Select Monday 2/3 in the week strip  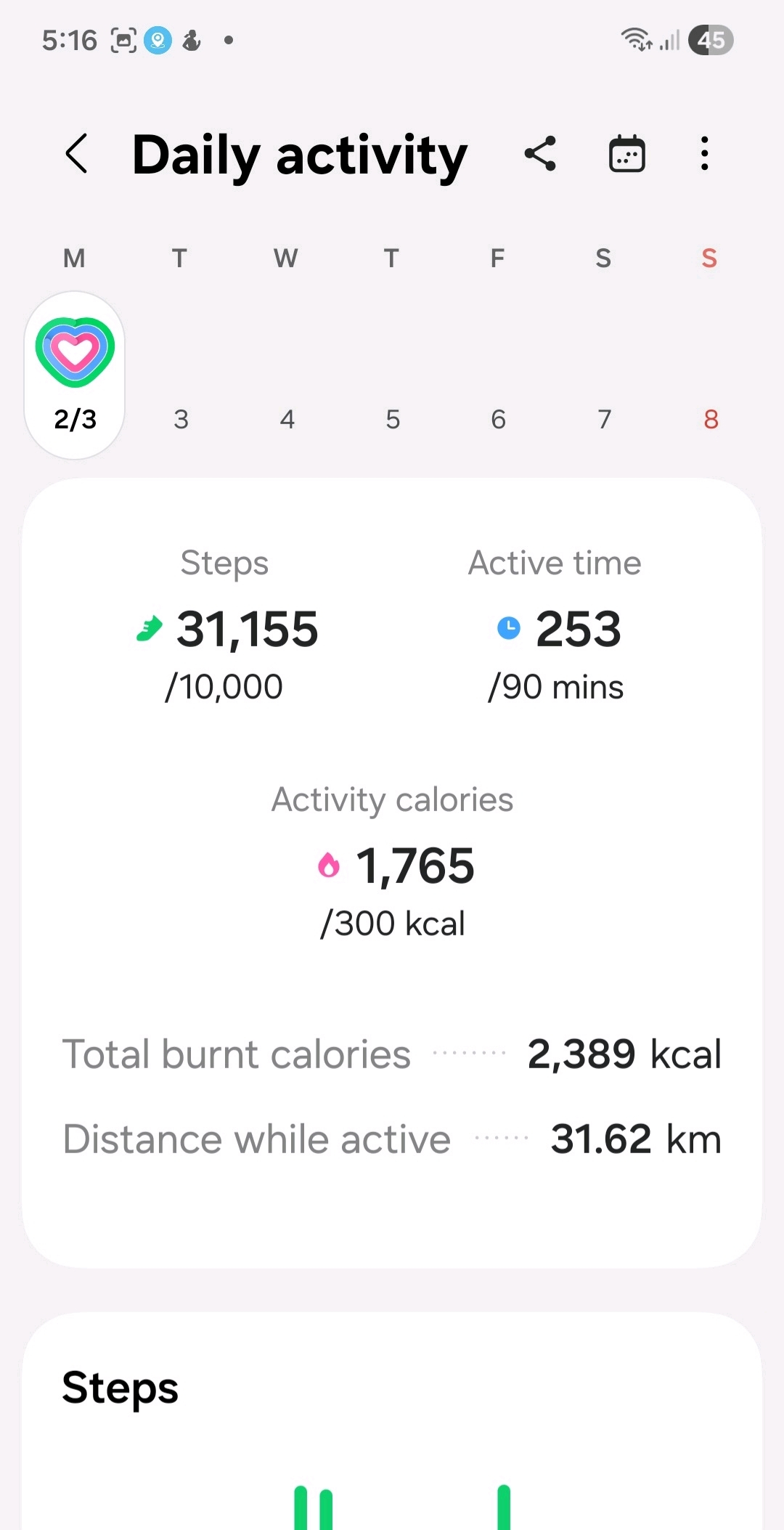click(x=75, y=375)
